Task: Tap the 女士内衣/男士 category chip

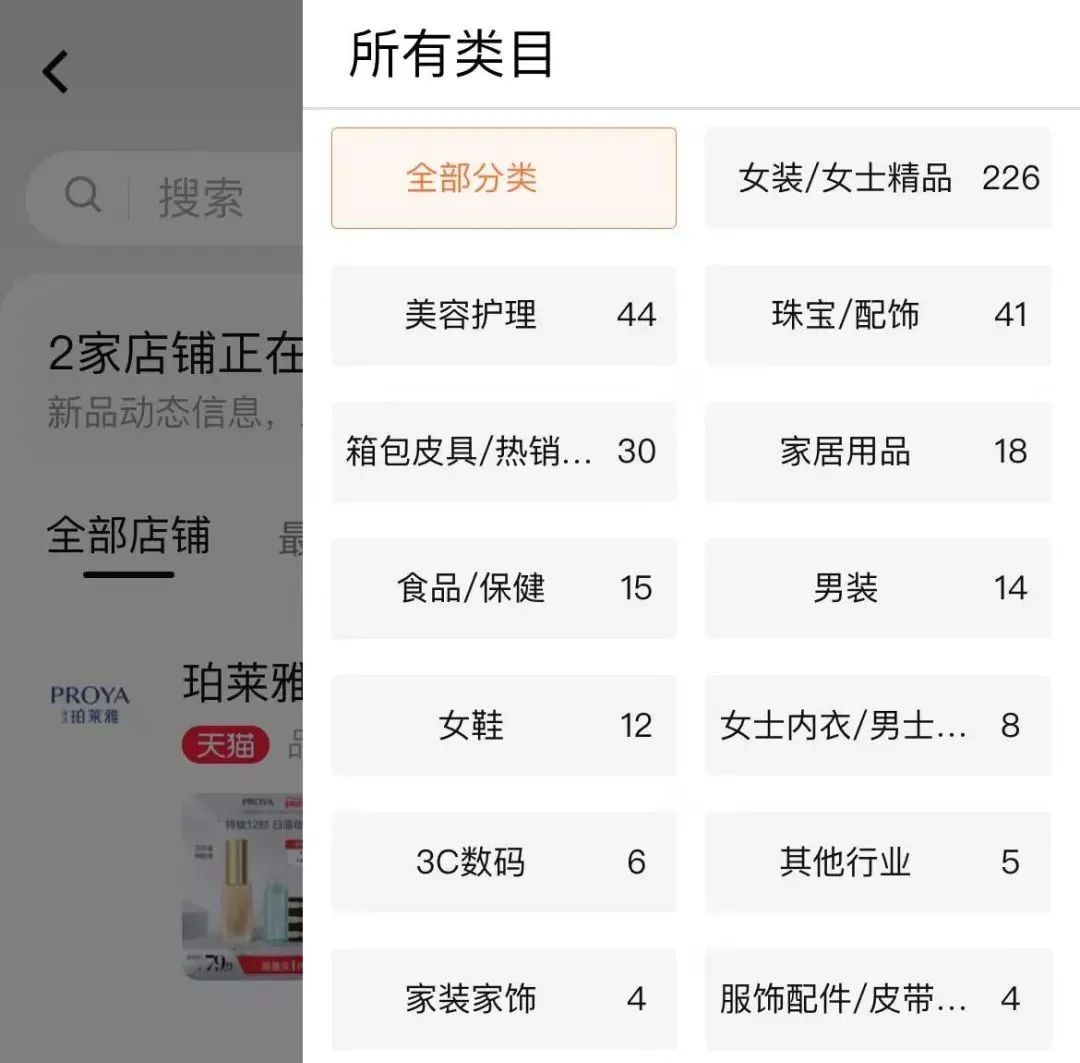Action: (878, 725)
